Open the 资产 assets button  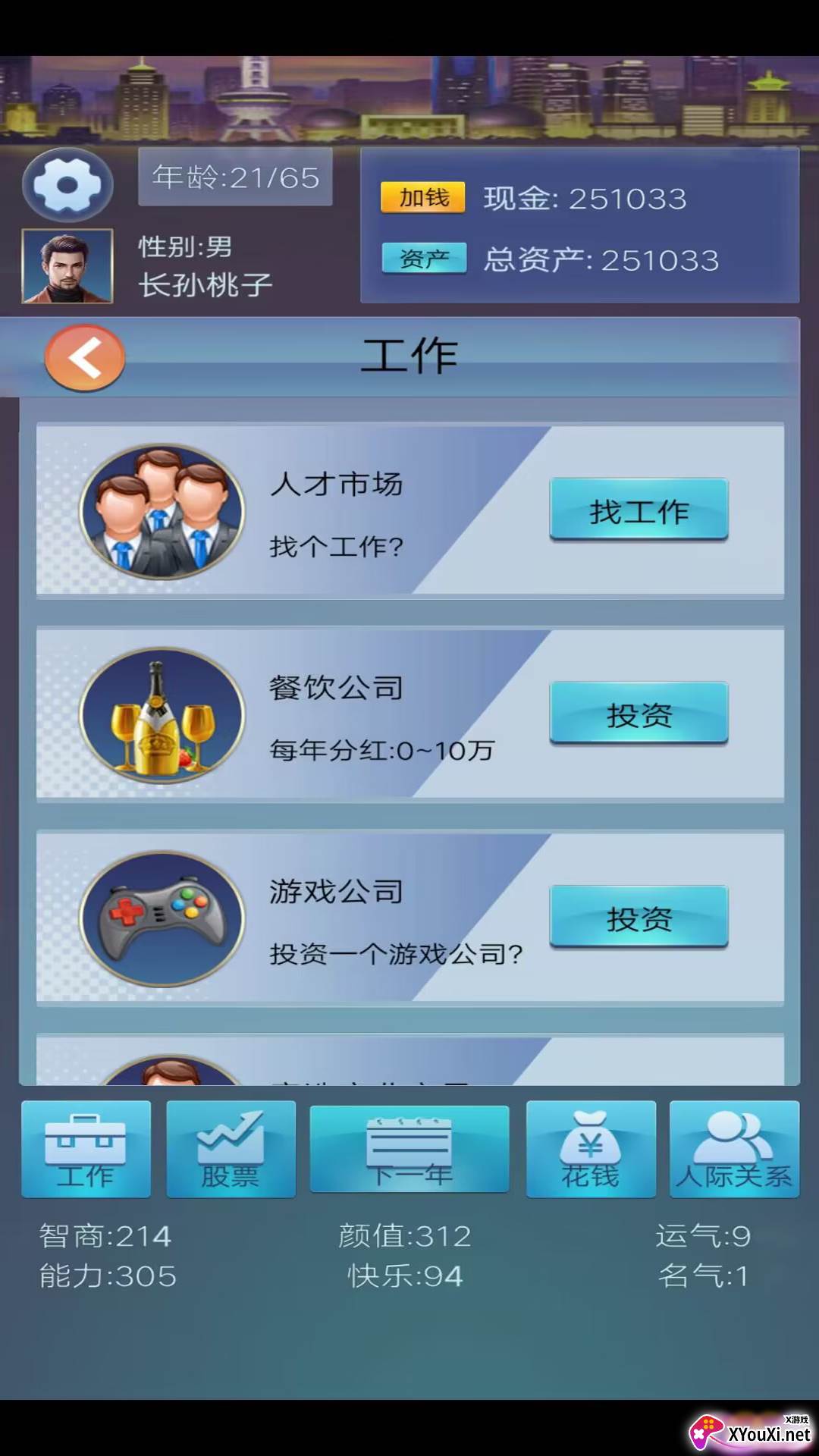pyautogui.click(x=423, y=259)
